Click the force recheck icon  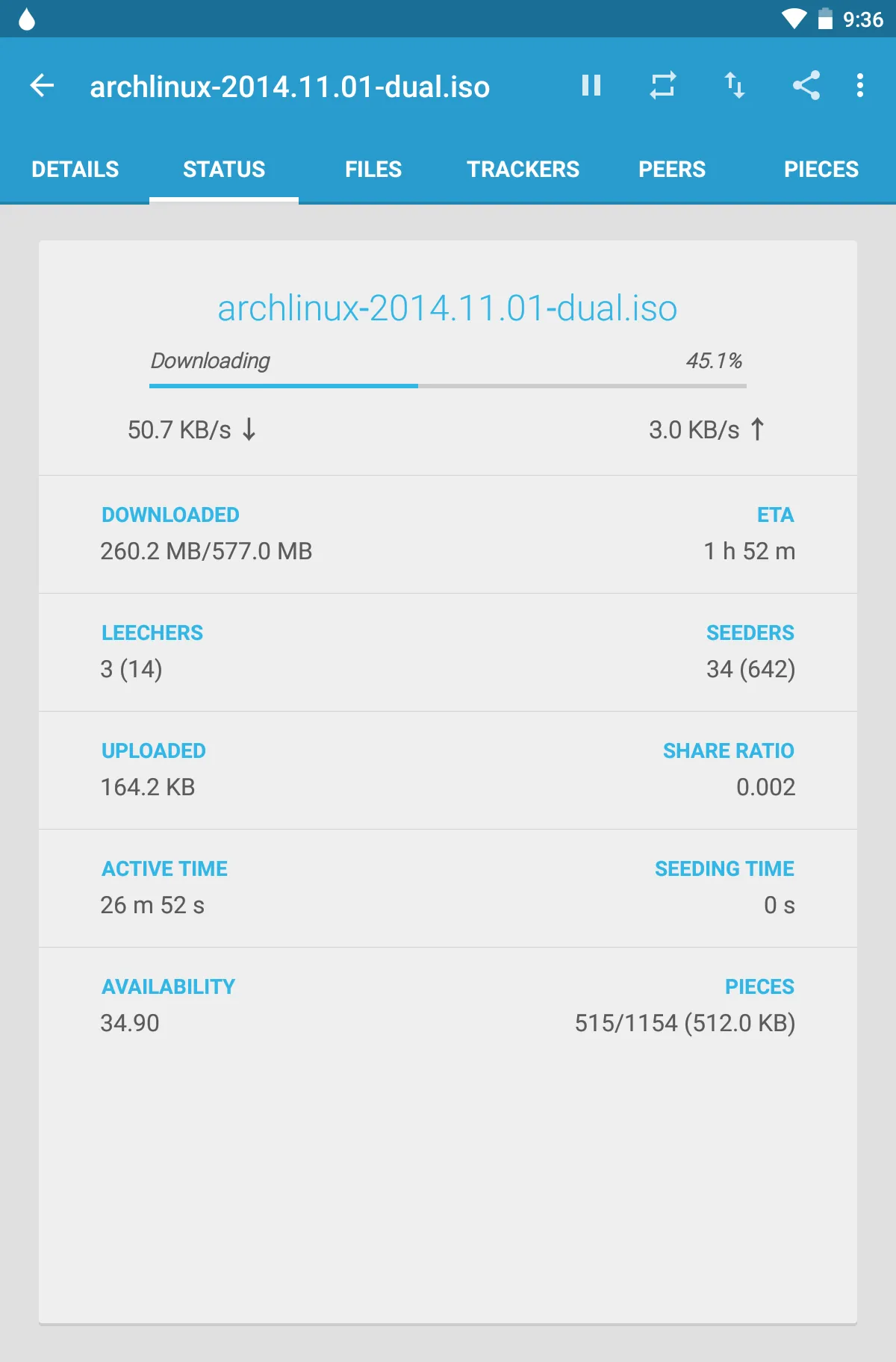point(663,86)
